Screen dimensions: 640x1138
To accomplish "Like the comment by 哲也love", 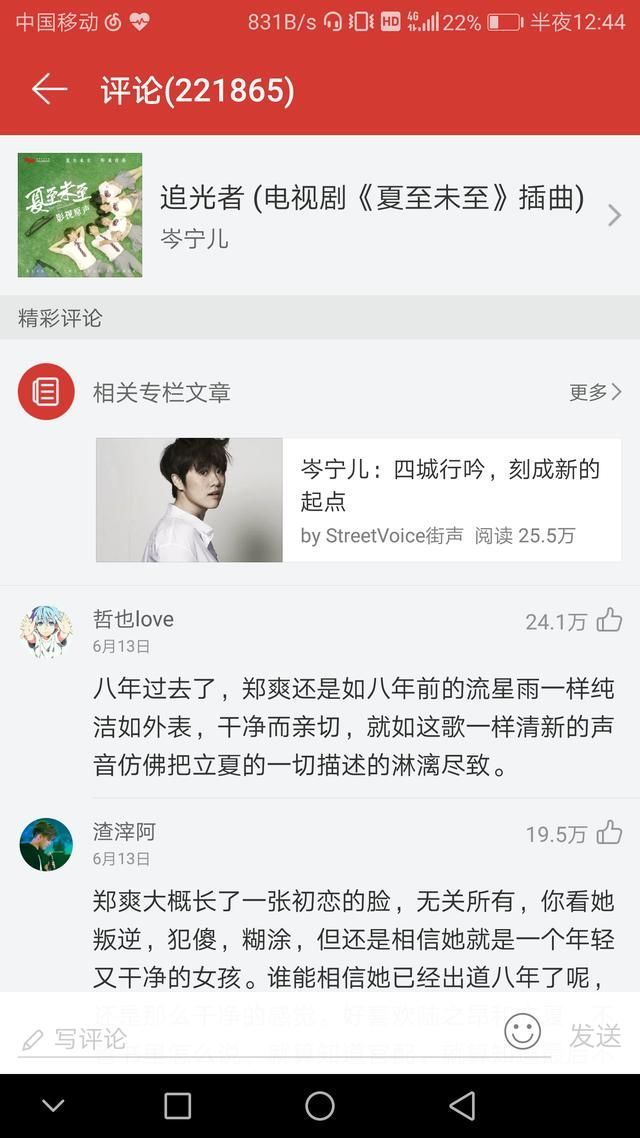I will [x=609, y=621].
